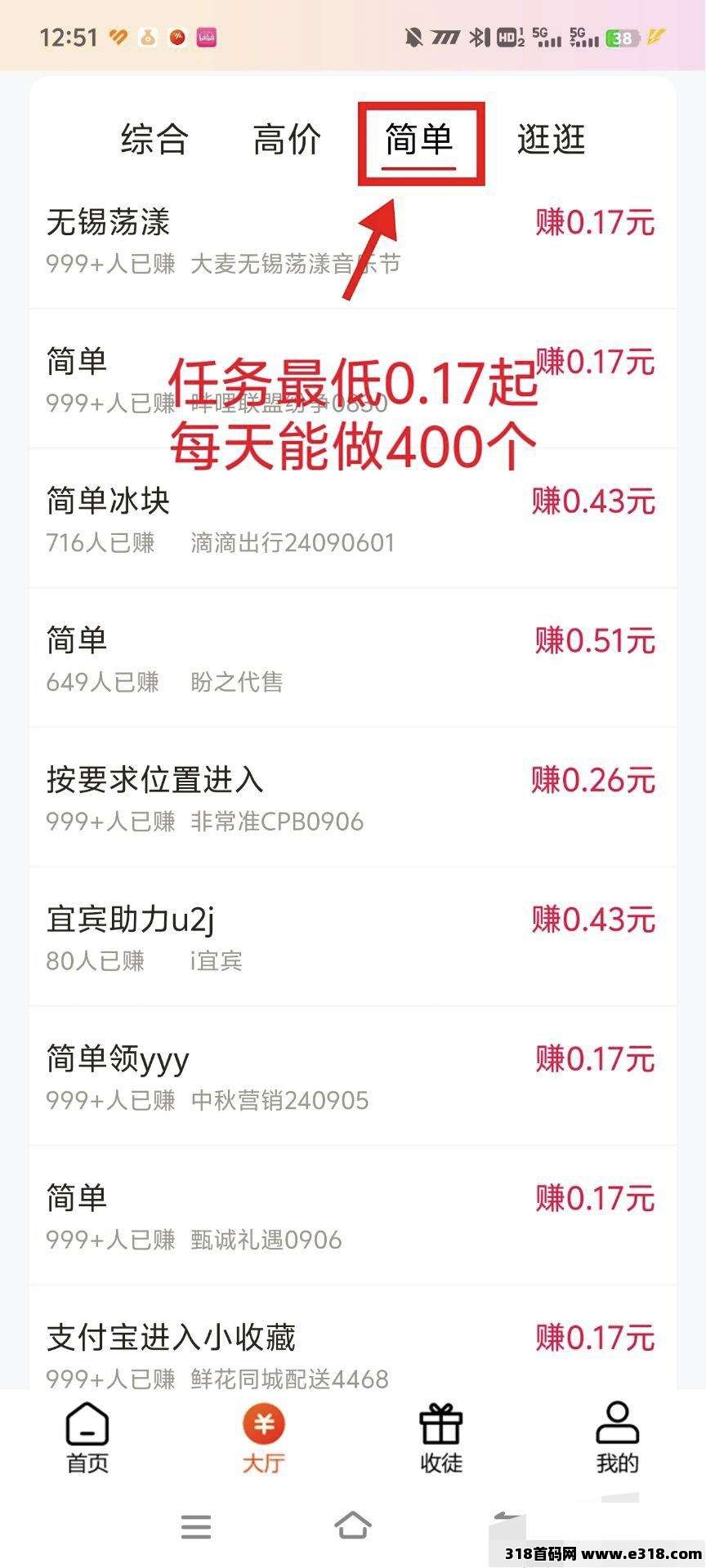Open the system recent apps menu

click(x=196, y=1526)
